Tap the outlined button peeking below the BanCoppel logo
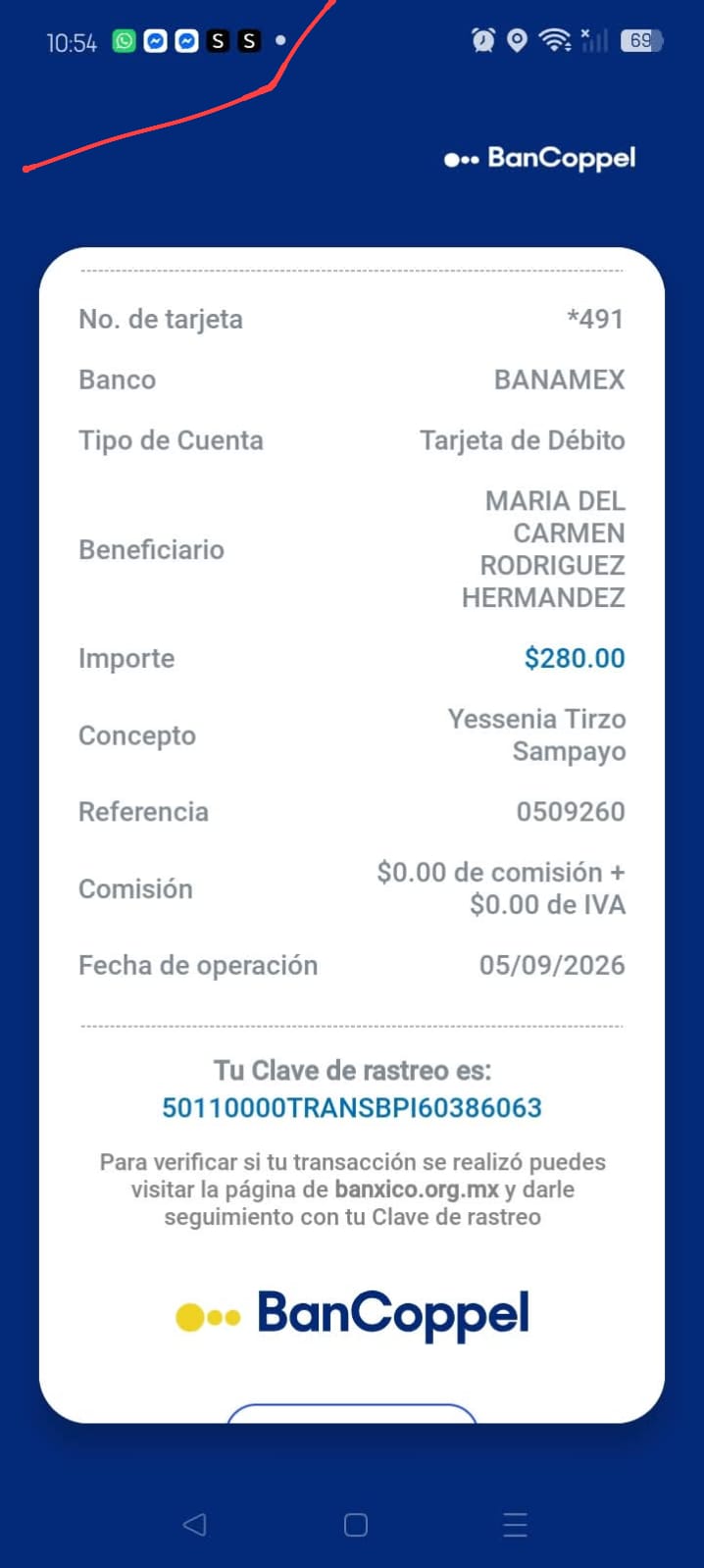The height and width of the screenshot is (1568, 704). (x=352, y=1413)
